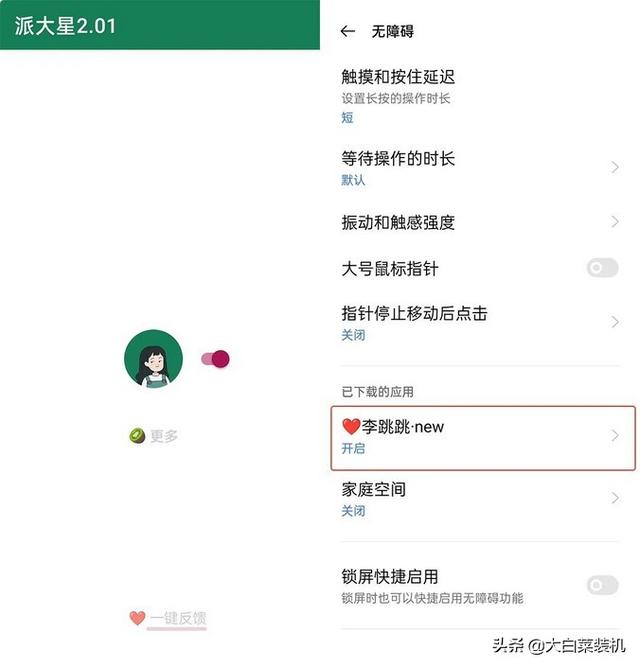Open 触摸和按住延迟 setting
640x668 pixels.
pyautogui.click(x=478, y=95)
